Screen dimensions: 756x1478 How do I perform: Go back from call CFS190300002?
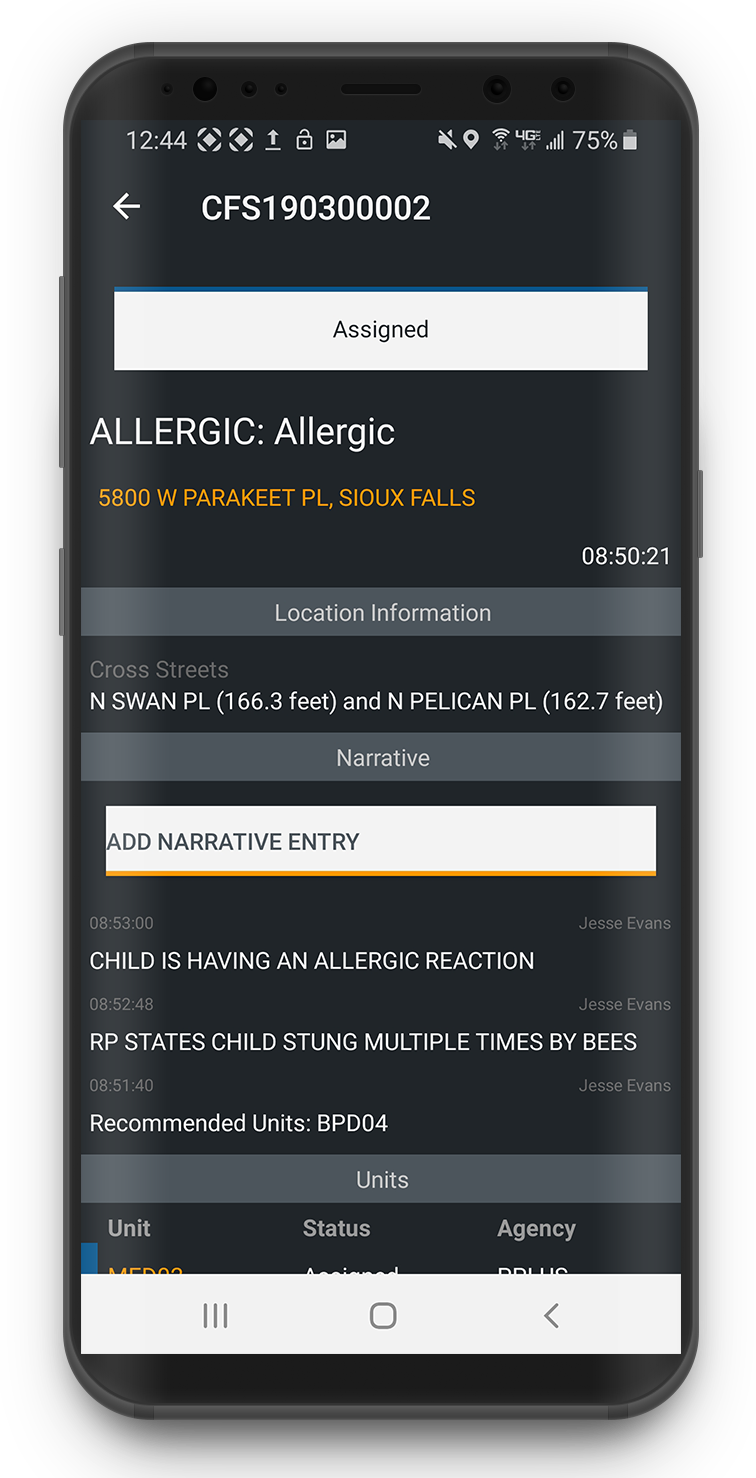pyautogui.click(x=127, y=207)
